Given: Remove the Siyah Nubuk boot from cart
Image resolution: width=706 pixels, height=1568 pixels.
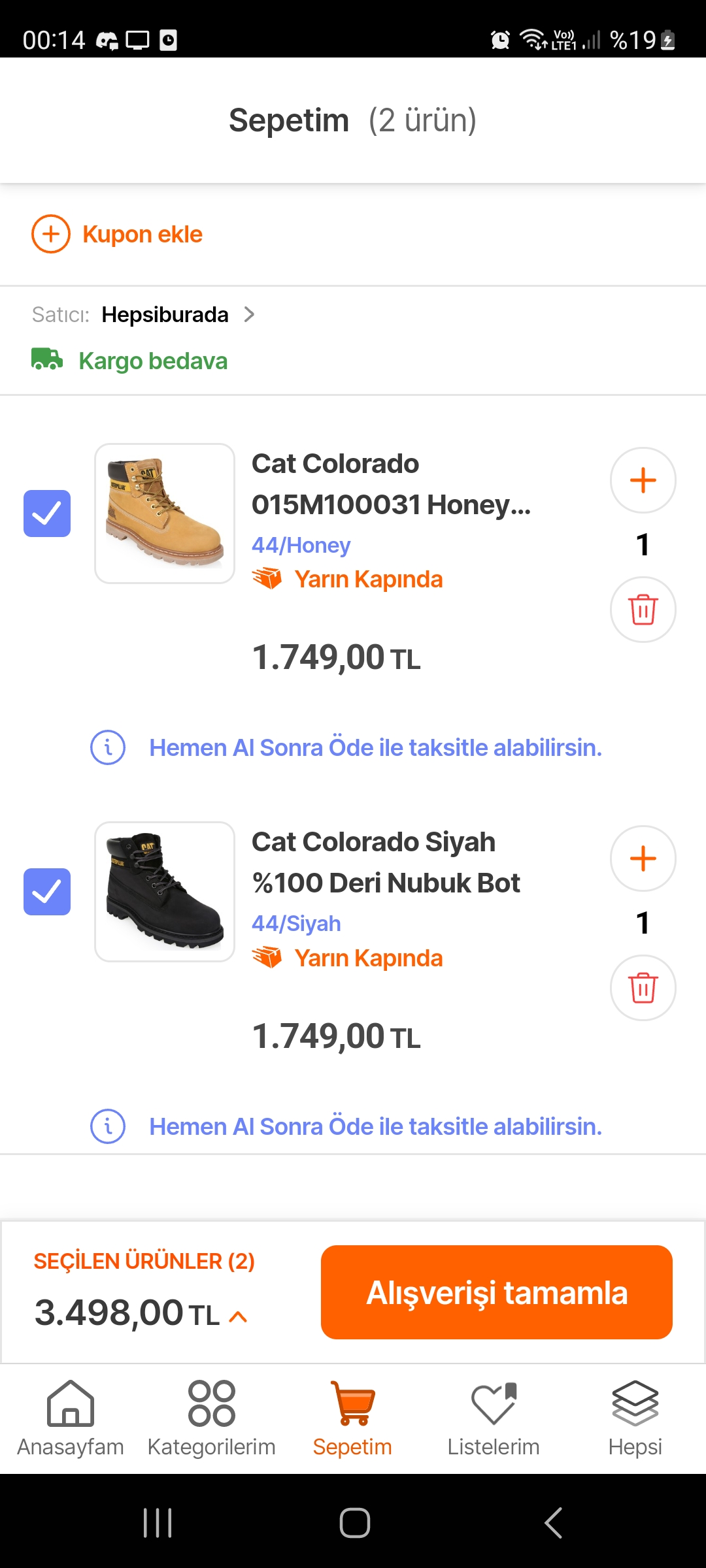Looking at the screenshot, I should pyautogui.click(x=643, y=988).
